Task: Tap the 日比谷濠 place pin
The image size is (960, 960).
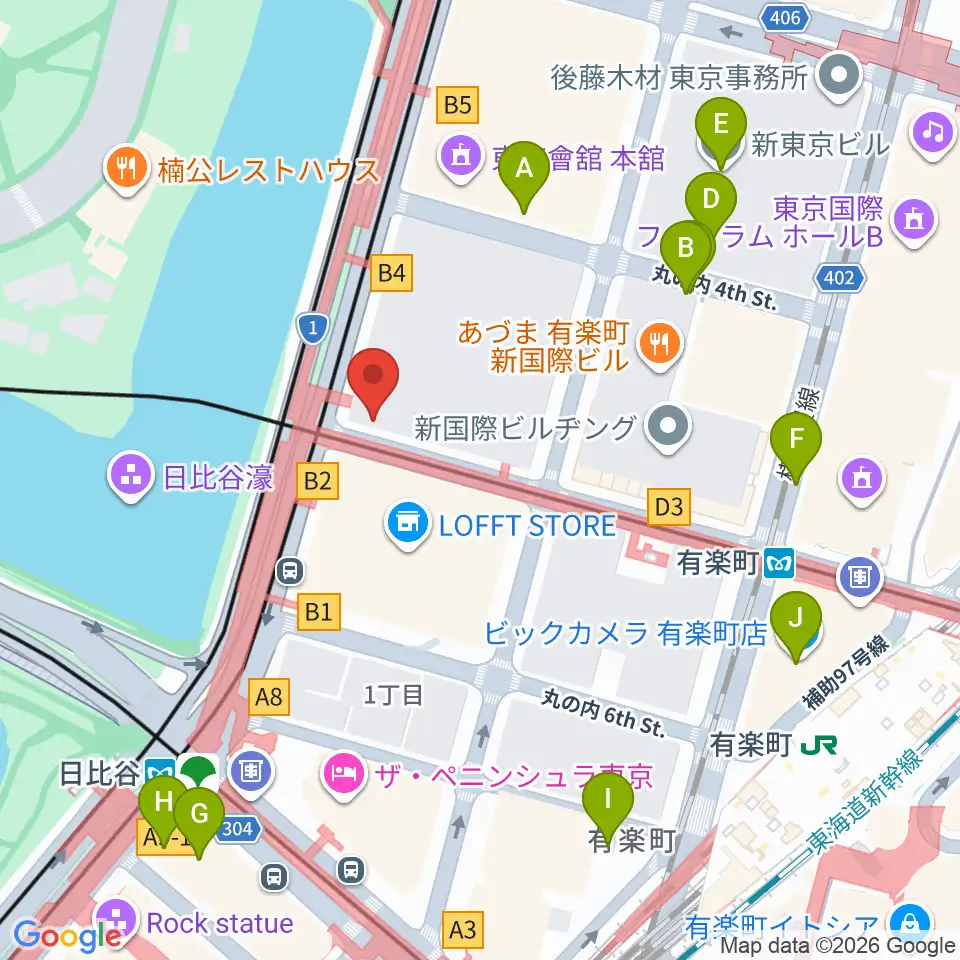Action: [x=131, y=477]
